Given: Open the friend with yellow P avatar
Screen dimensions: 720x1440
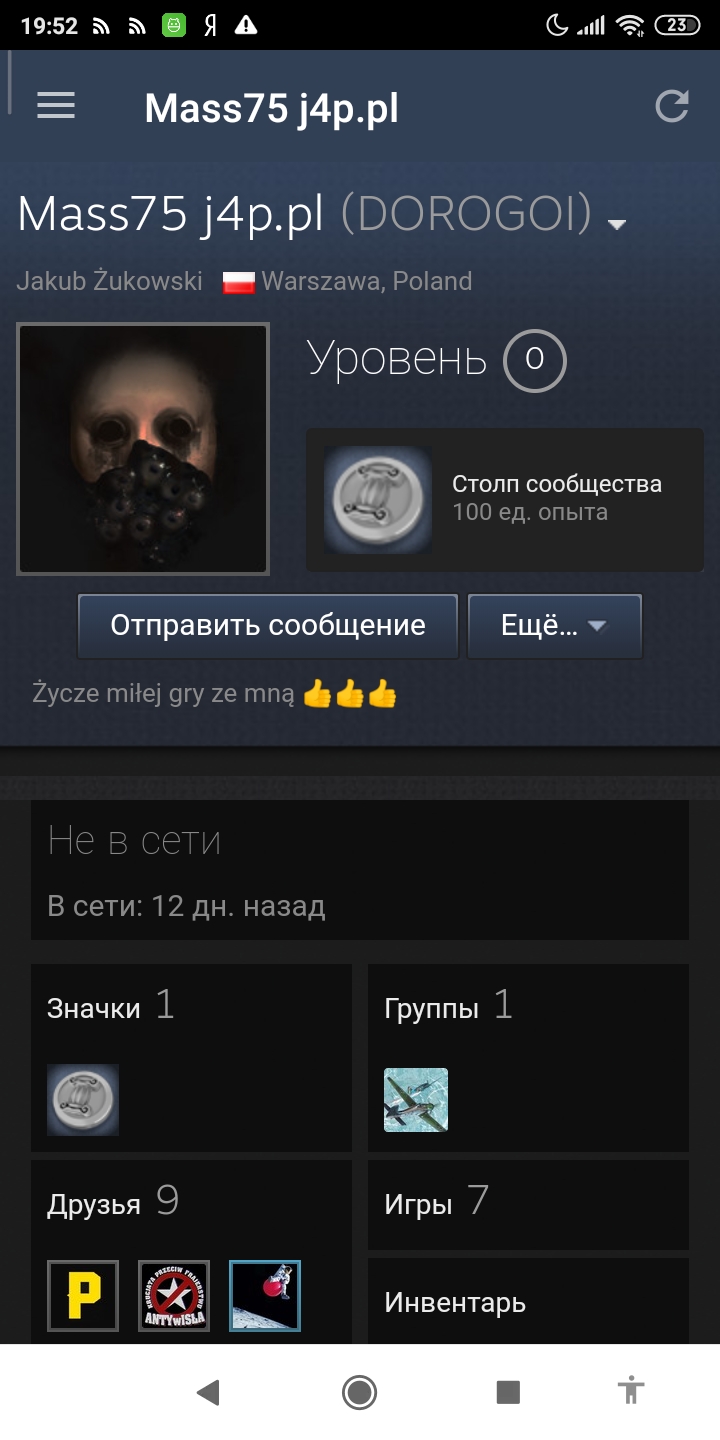Looking at the screenshot, I should (83, 1296).
